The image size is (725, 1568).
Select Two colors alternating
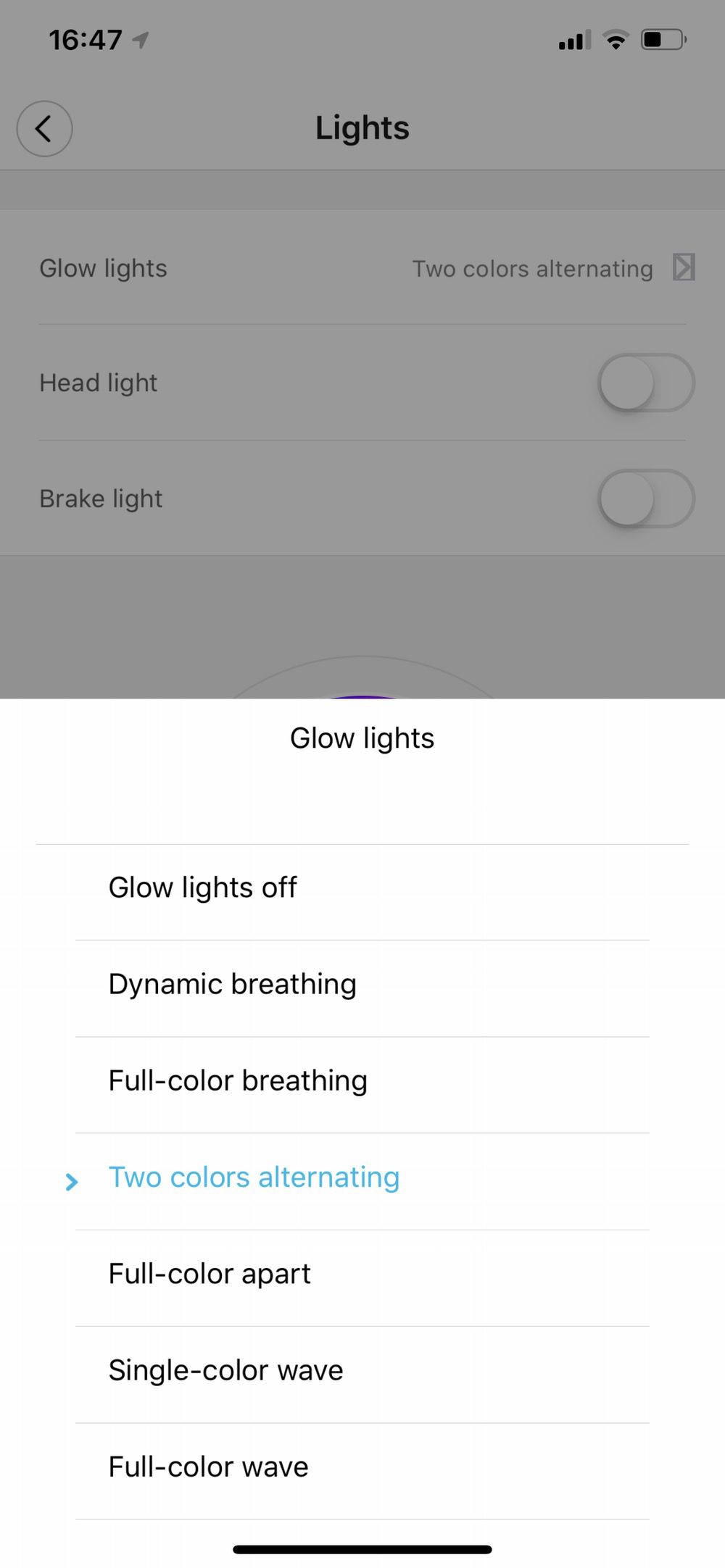pos(254,1177)
